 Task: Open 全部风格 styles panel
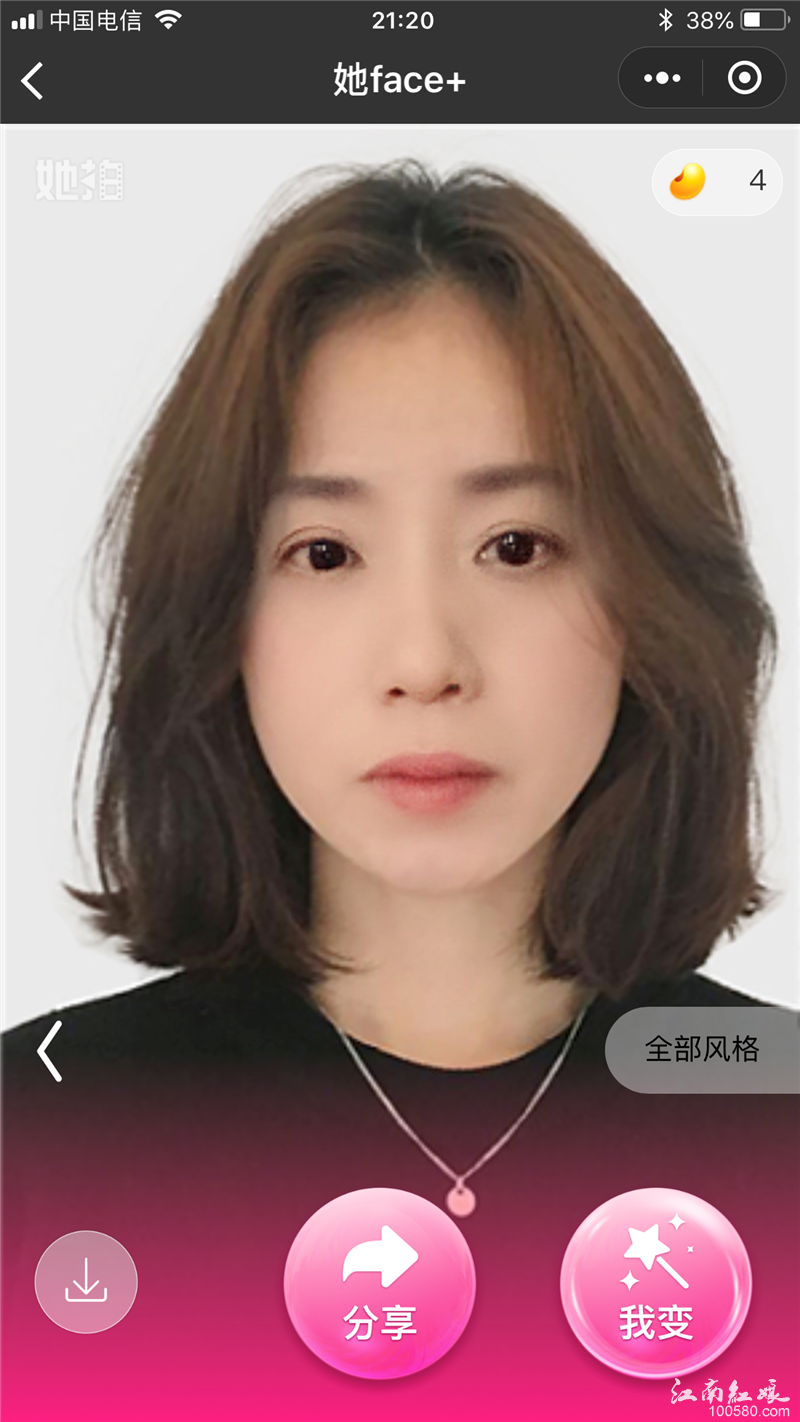pos(702,1049)
